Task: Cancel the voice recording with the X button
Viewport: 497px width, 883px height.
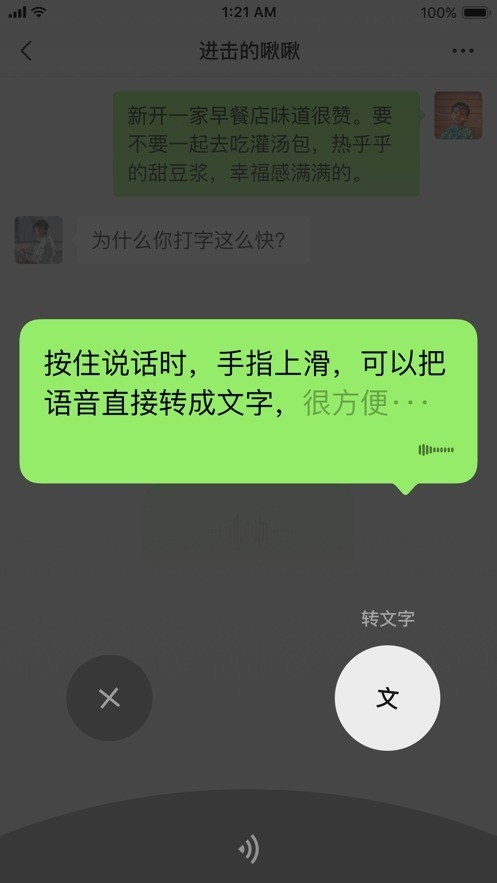Action: [x=109, y=698]
